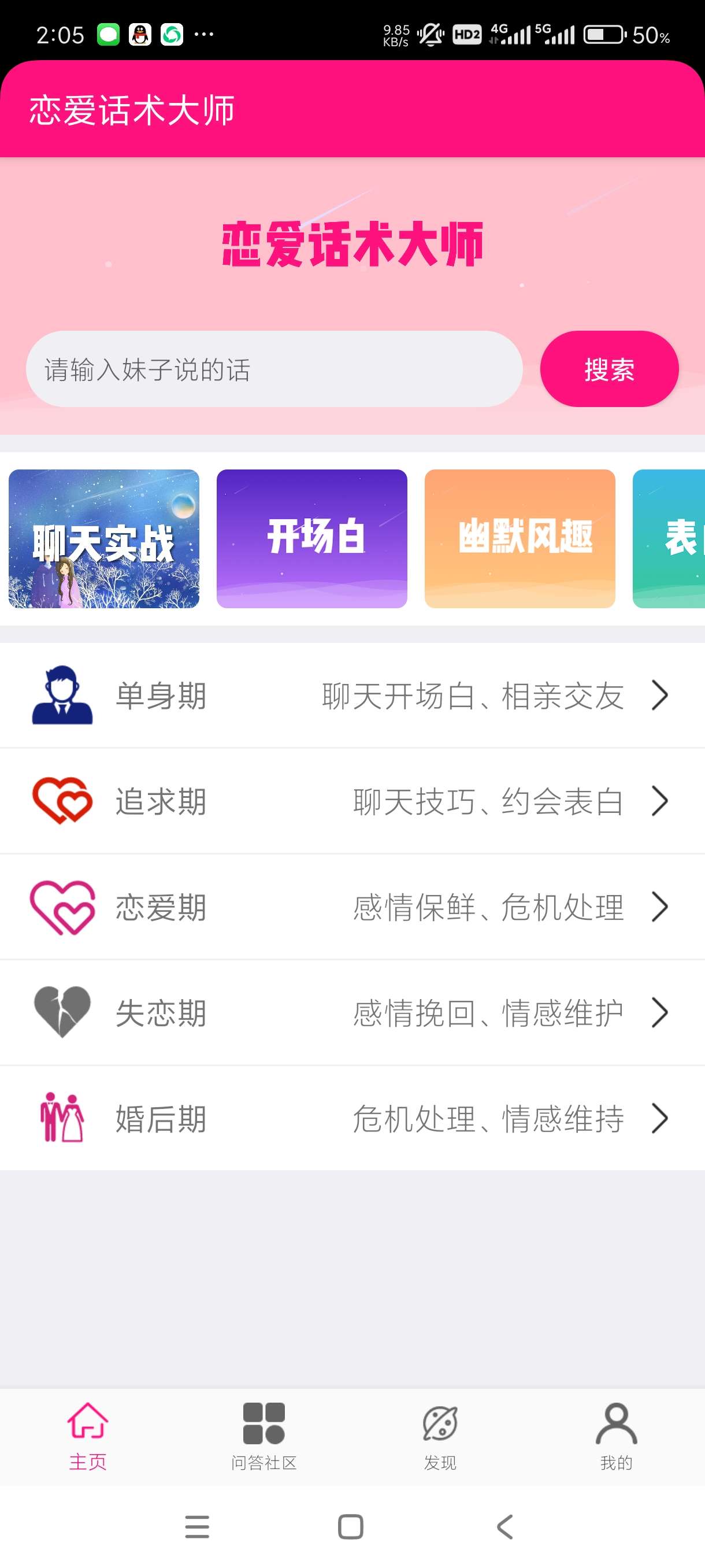Tap the 请输入妹子说的话 search field
The image size is (705, 1568).
[x=274, y=369]
